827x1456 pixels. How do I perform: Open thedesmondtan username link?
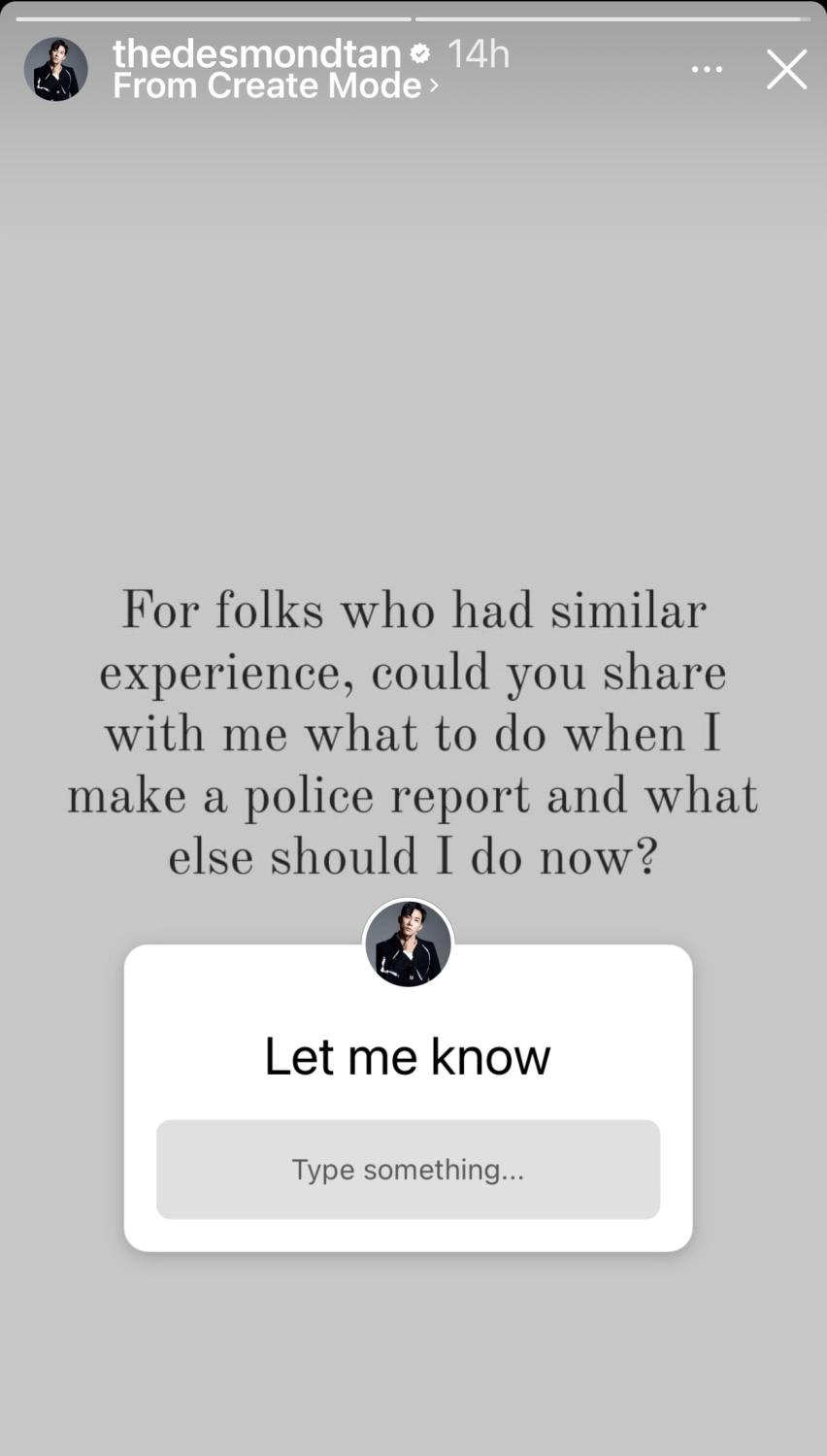tap(256, 53)
